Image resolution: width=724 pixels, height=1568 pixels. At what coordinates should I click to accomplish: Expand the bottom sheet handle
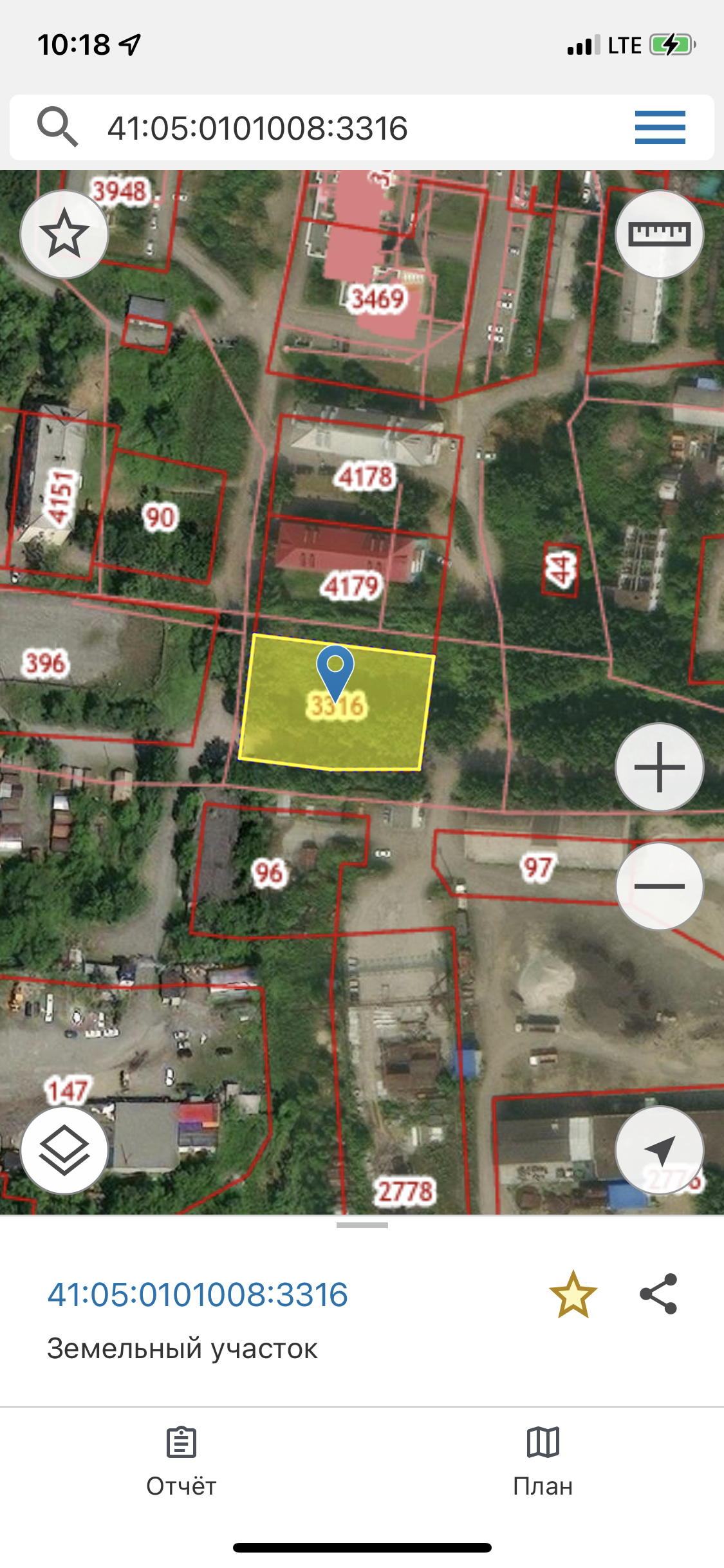coord(362,1226)
